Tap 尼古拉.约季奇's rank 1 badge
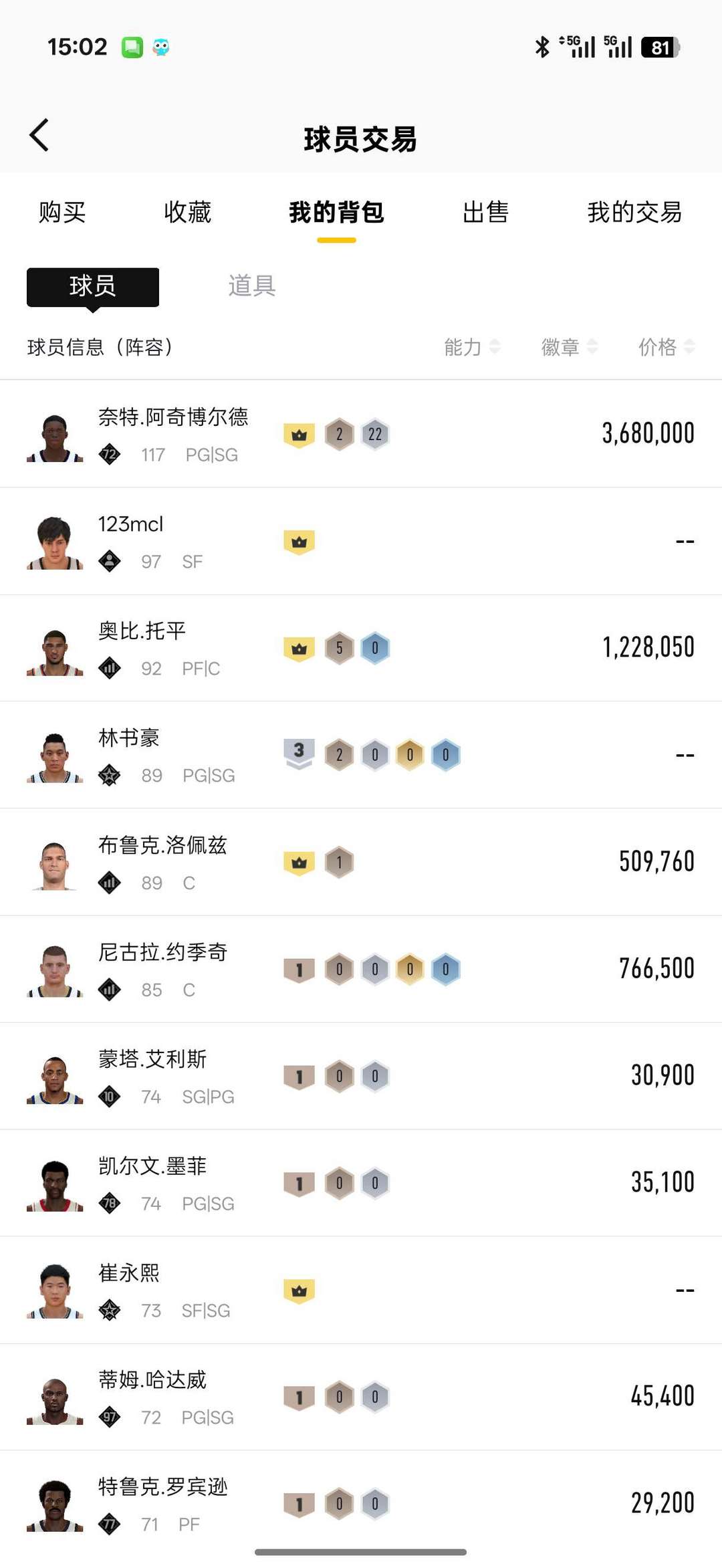Screen dimensions: 722x1568 299,968
